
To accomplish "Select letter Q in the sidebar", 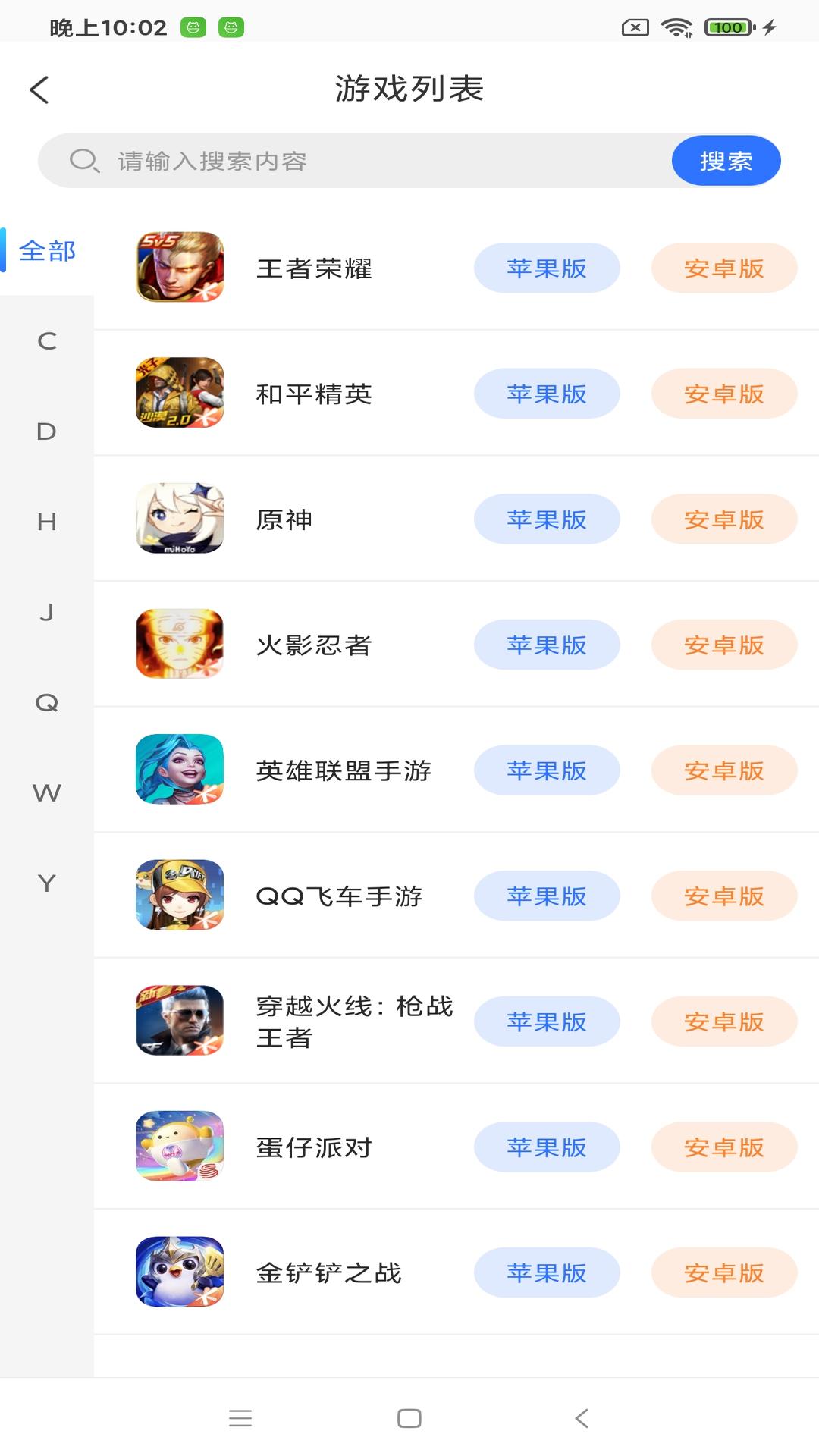I will click(47, 703).
